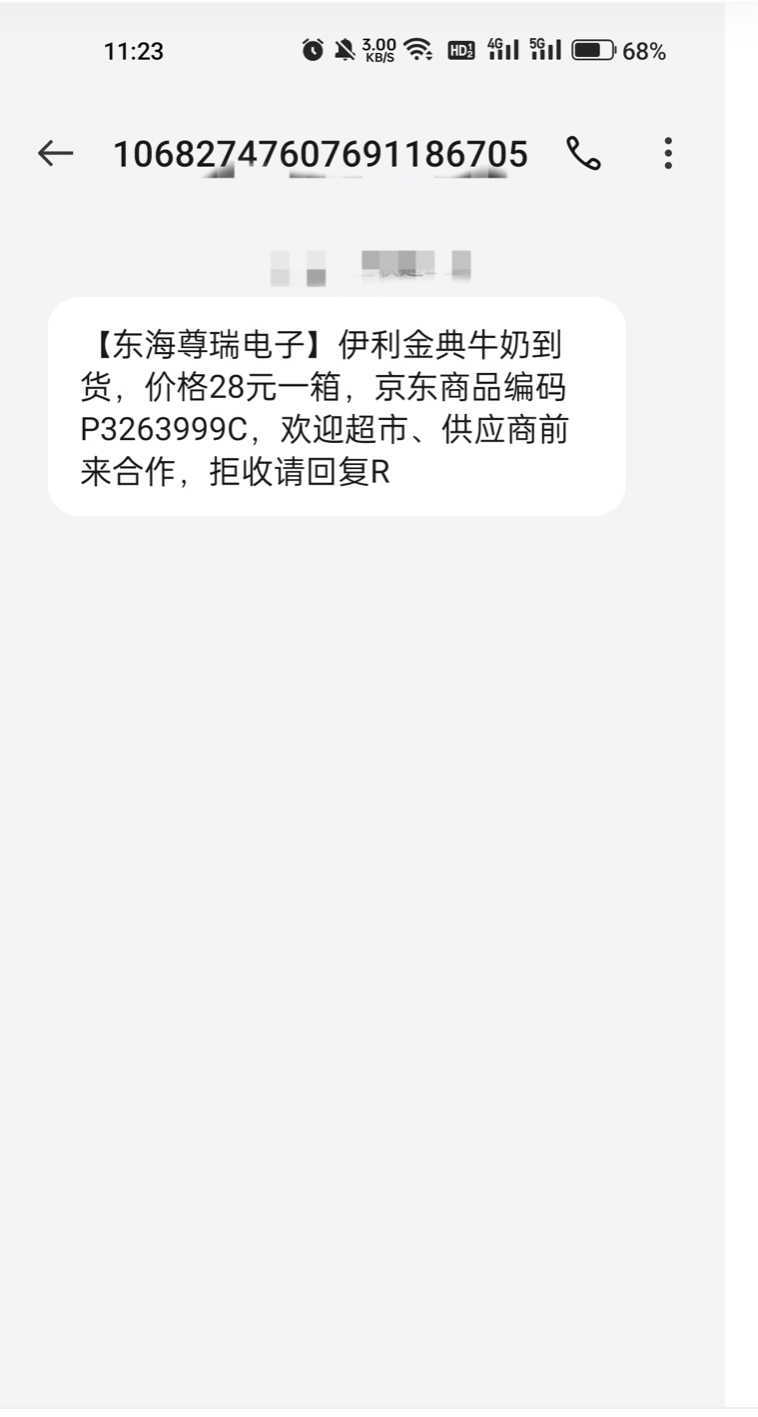The height and width of the screenshot is (1417, 758).
Task: Call the sender's number
Action: 583,153
